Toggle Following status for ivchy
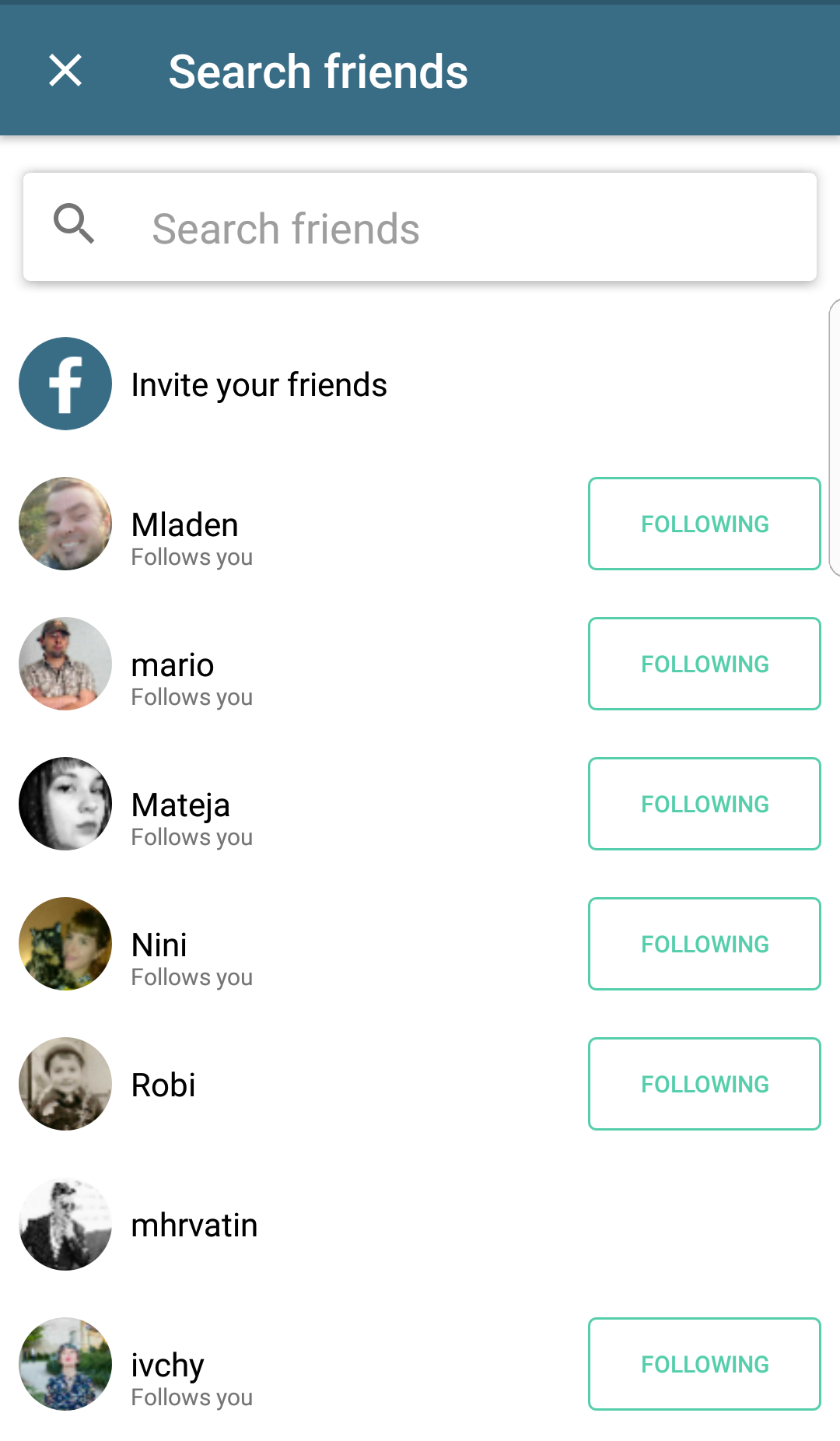The width and height of the screenshot is (840, 1441). tap(704, 1364)
